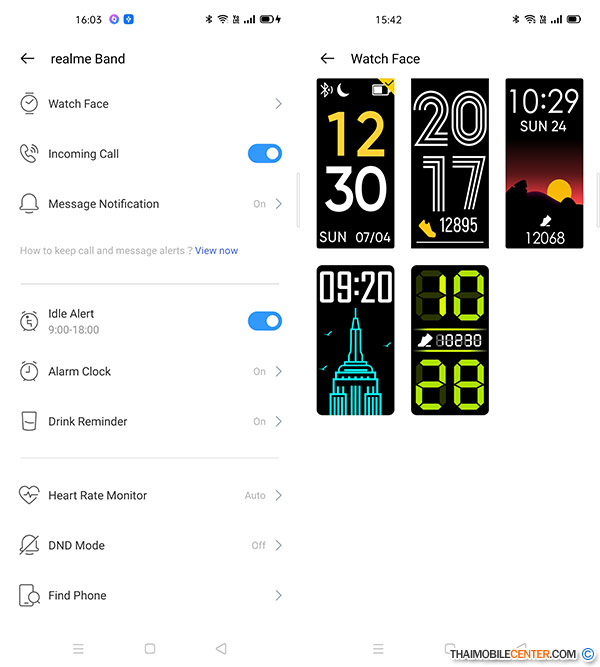Select the blue skyscraper 09:20 watch face
Viewport: 600px width, 667px height.
[355, 340]
